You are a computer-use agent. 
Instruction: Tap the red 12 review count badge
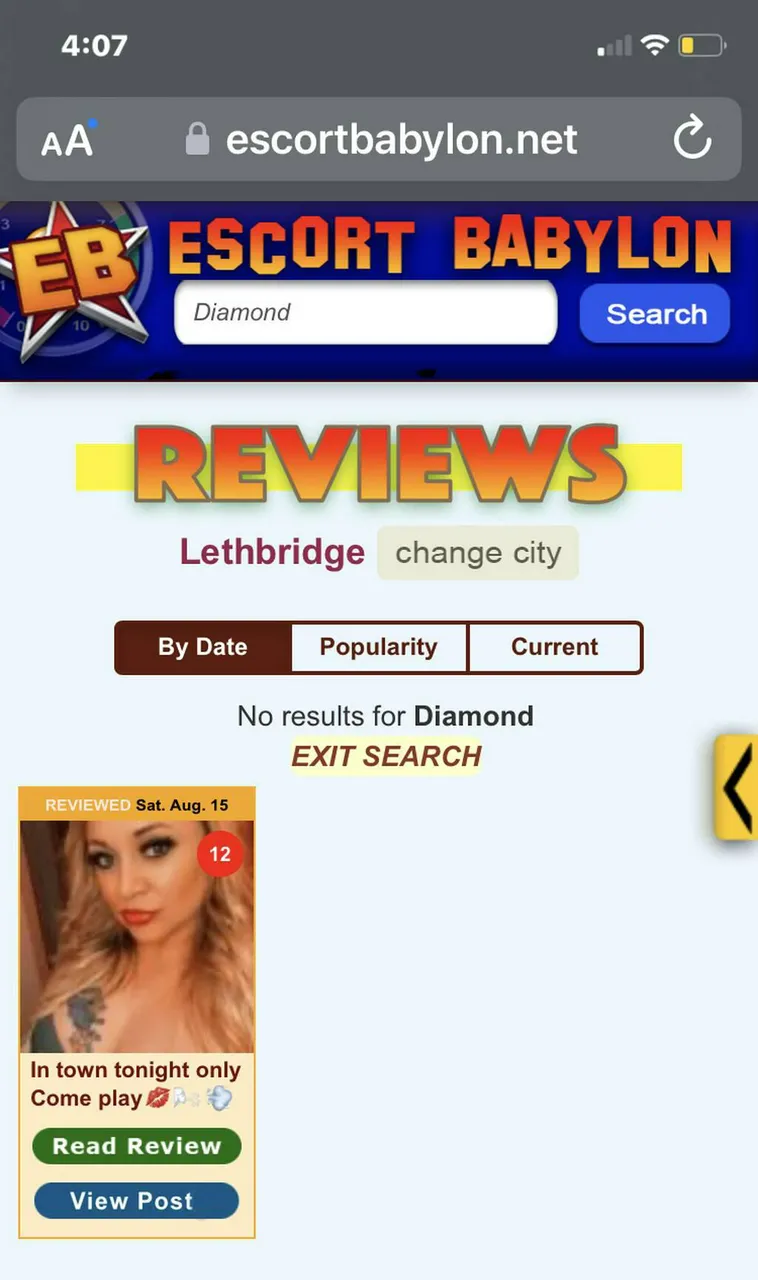(x=220, y=854)
